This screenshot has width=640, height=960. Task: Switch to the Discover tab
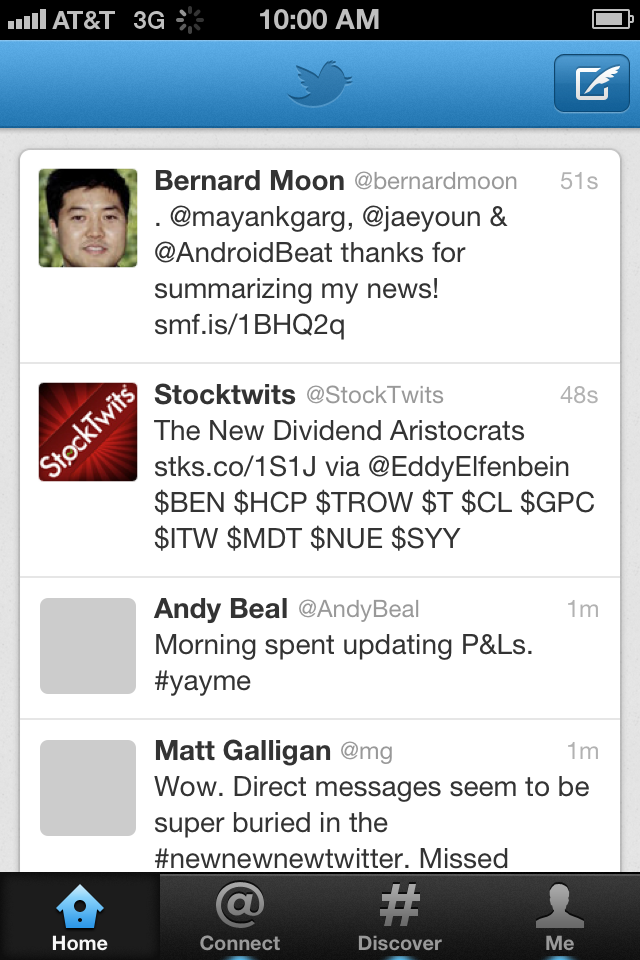tap(399, 918)
